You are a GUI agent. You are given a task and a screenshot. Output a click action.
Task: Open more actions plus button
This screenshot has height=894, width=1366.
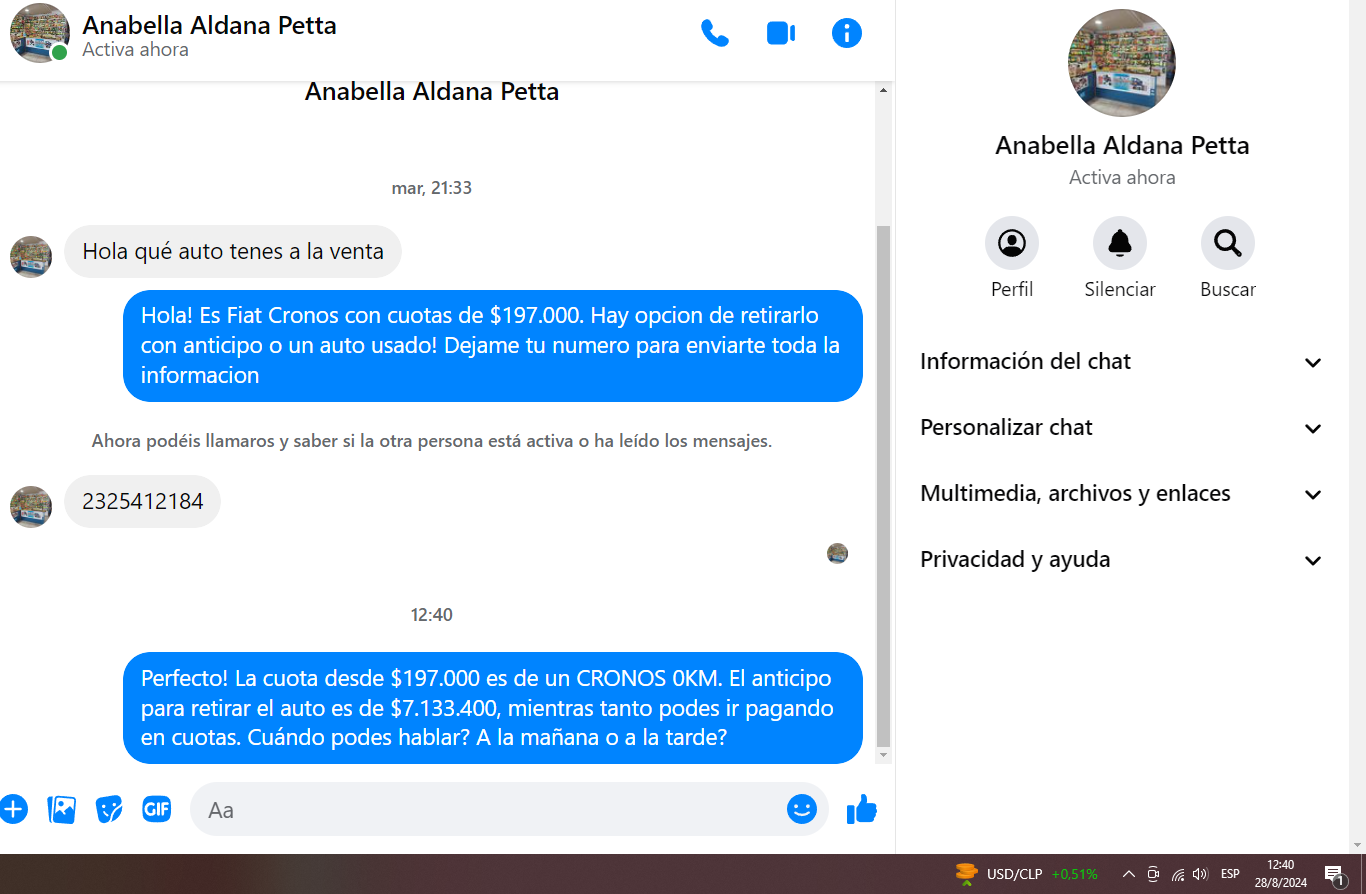[x=13, y=809]
